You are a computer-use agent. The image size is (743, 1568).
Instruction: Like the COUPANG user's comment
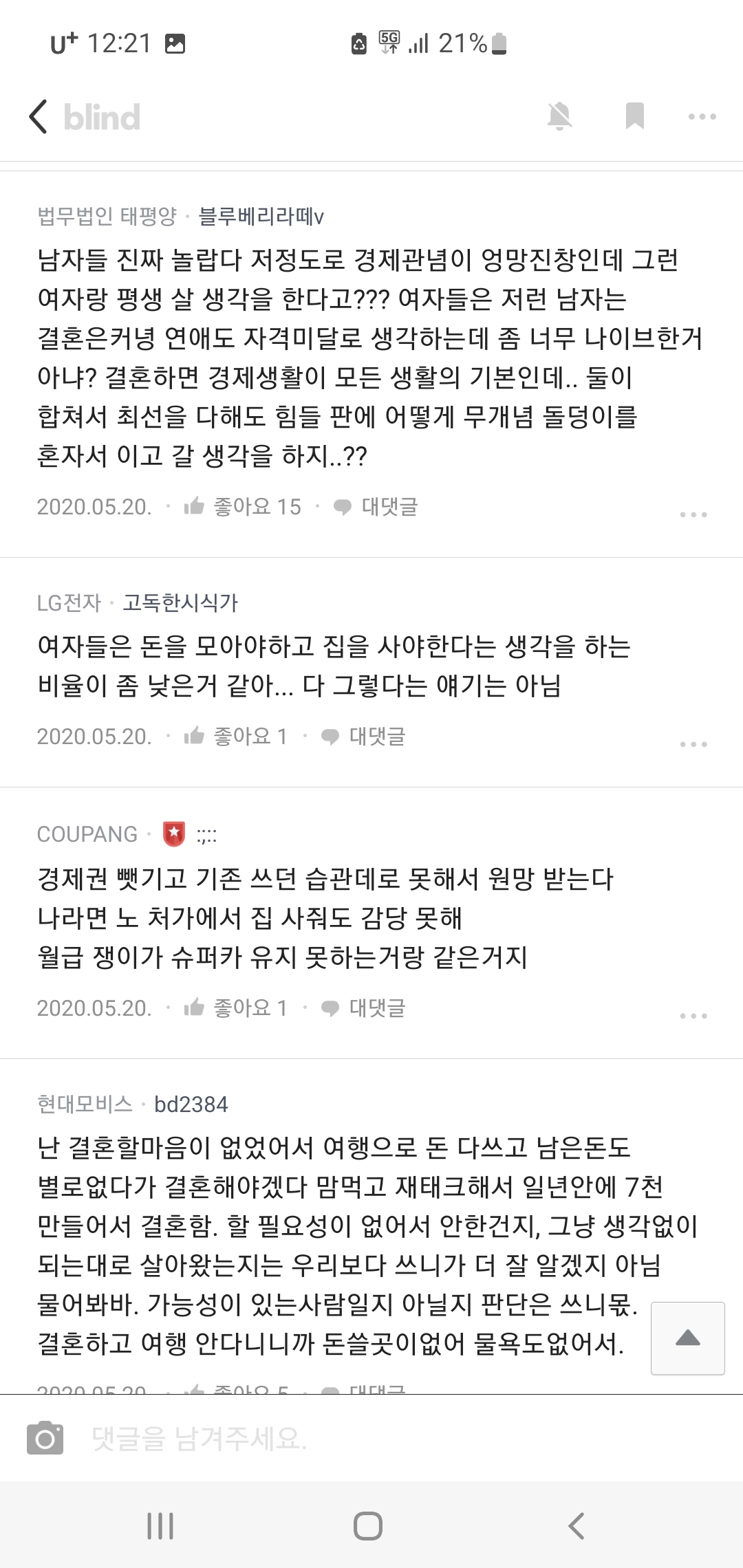tap(235, 1008)
